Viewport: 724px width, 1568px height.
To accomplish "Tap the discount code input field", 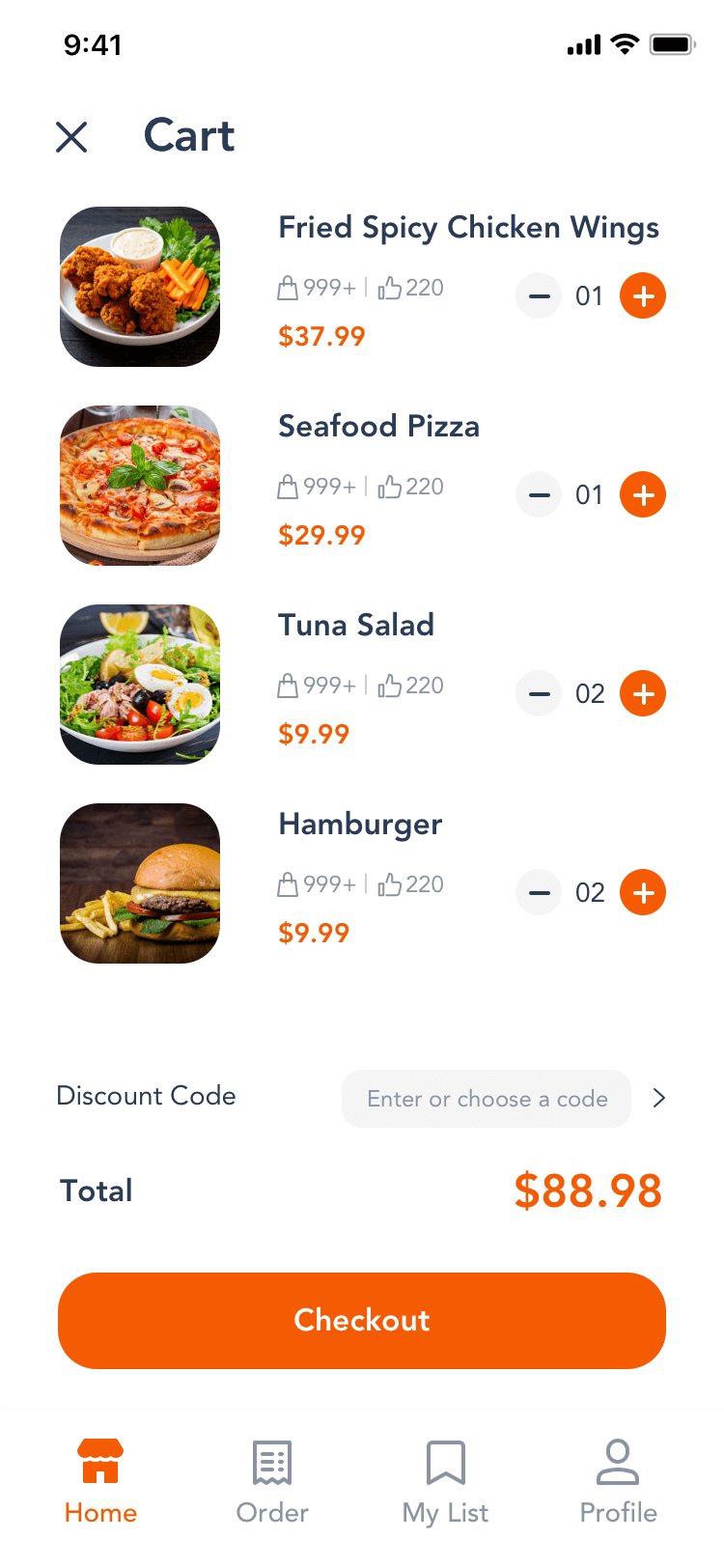I will (x=487, y=1099).
